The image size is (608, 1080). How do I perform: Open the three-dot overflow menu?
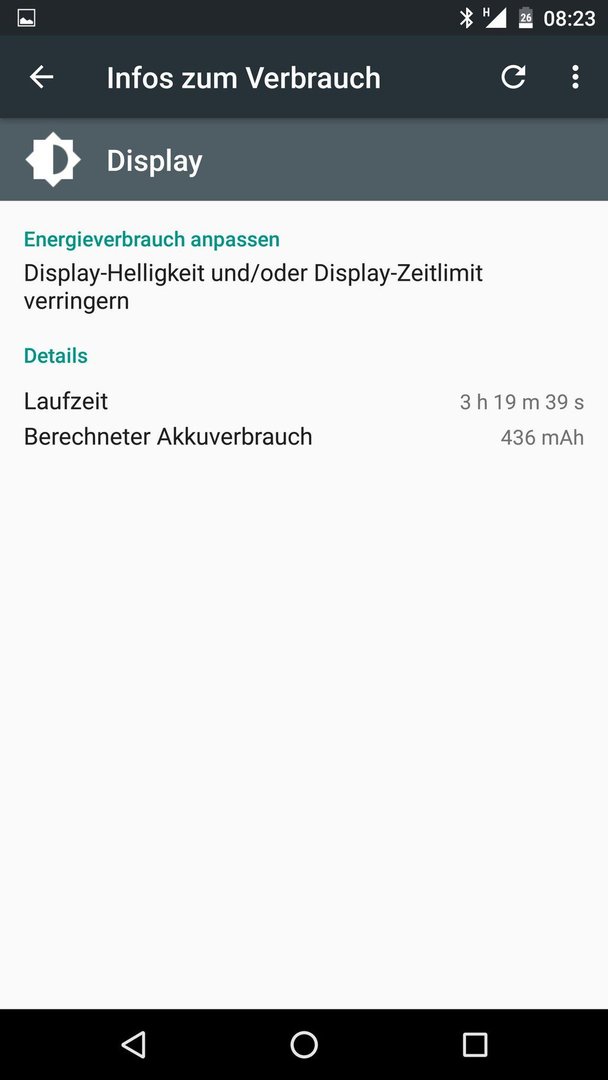point(575,77)
